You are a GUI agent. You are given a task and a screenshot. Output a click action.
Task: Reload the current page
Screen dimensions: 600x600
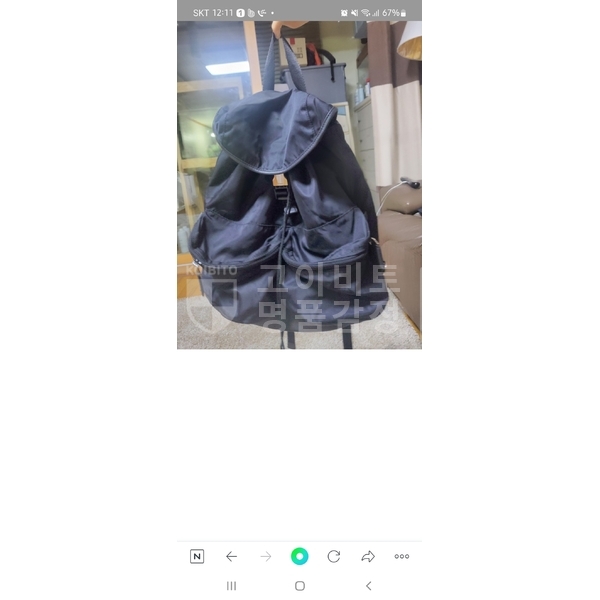tap(334, 557)
